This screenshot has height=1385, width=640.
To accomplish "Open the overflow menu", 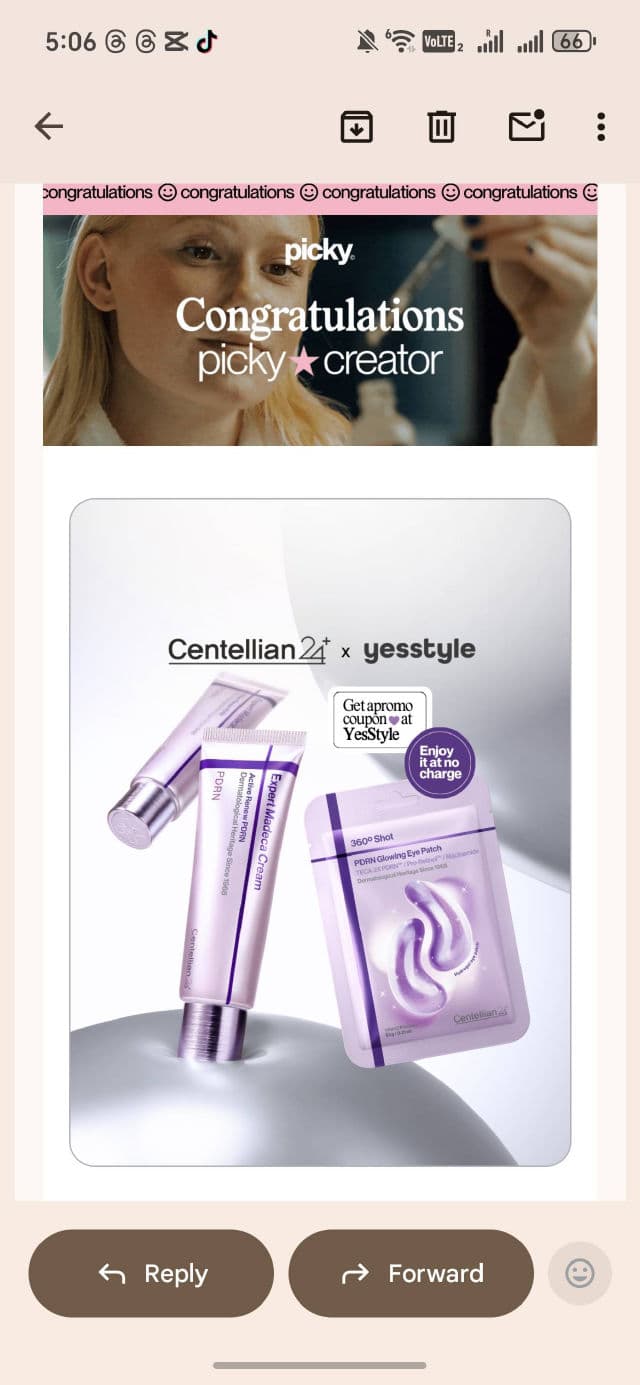I will pos(600,126).
